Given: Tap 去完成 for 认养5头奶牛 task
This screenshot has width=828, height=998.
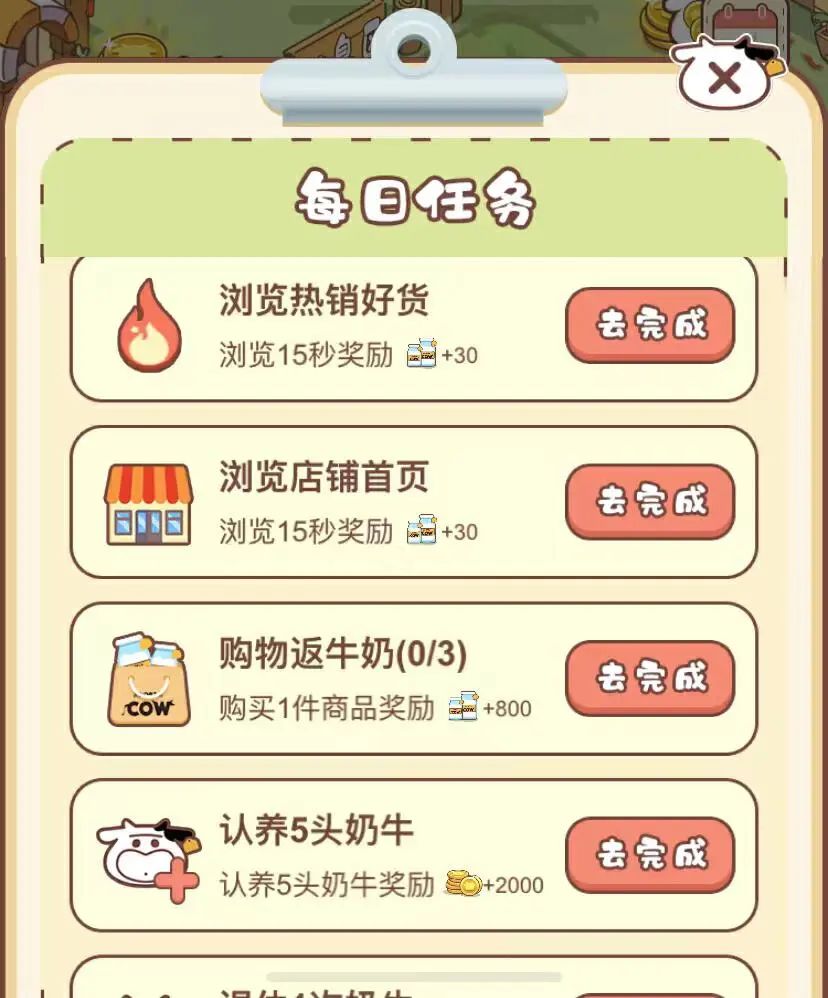Looking at the screenshot, I should pos(650,854).
